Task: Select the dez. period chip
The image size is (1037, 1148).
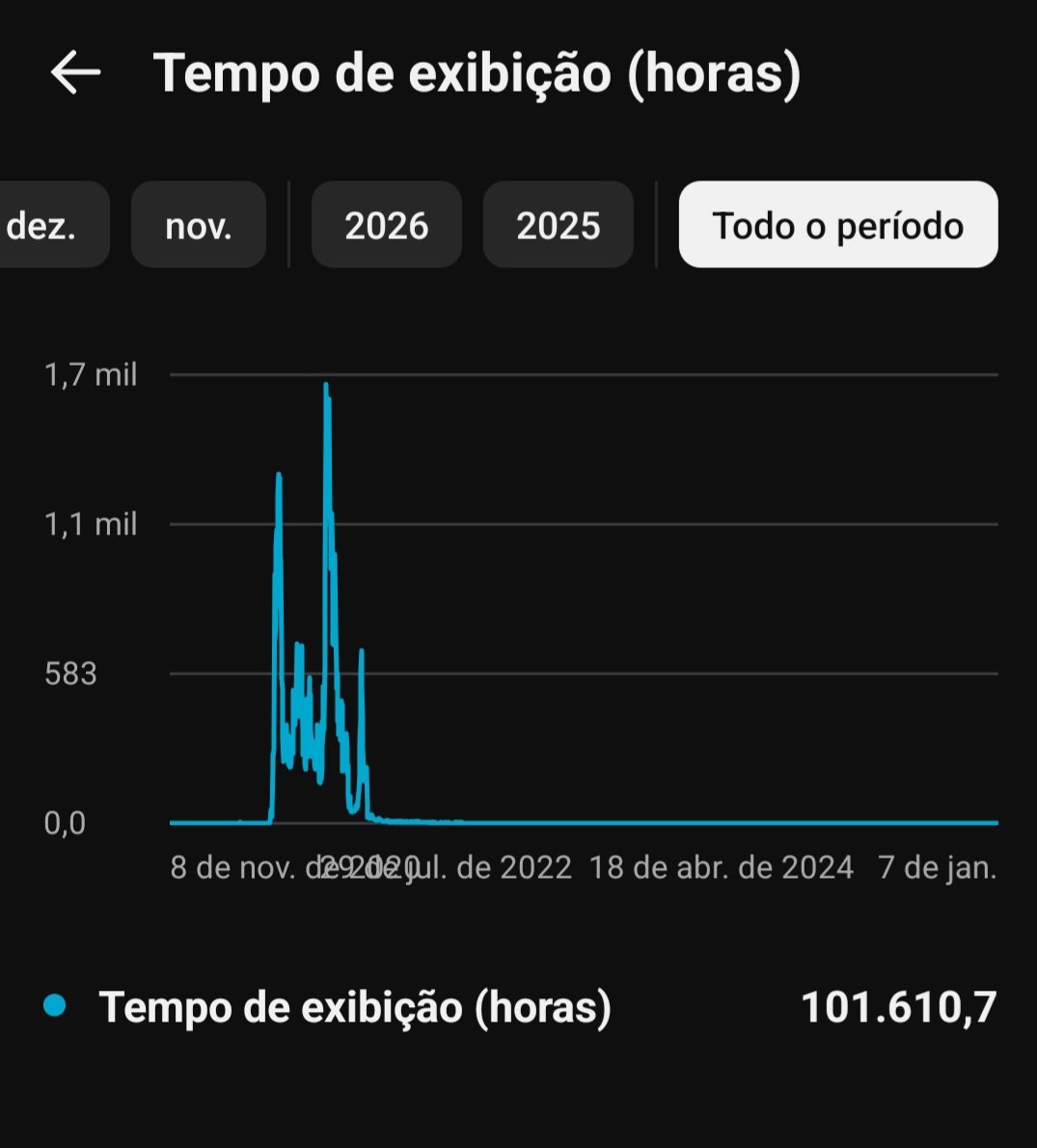Action: point(46,226)
